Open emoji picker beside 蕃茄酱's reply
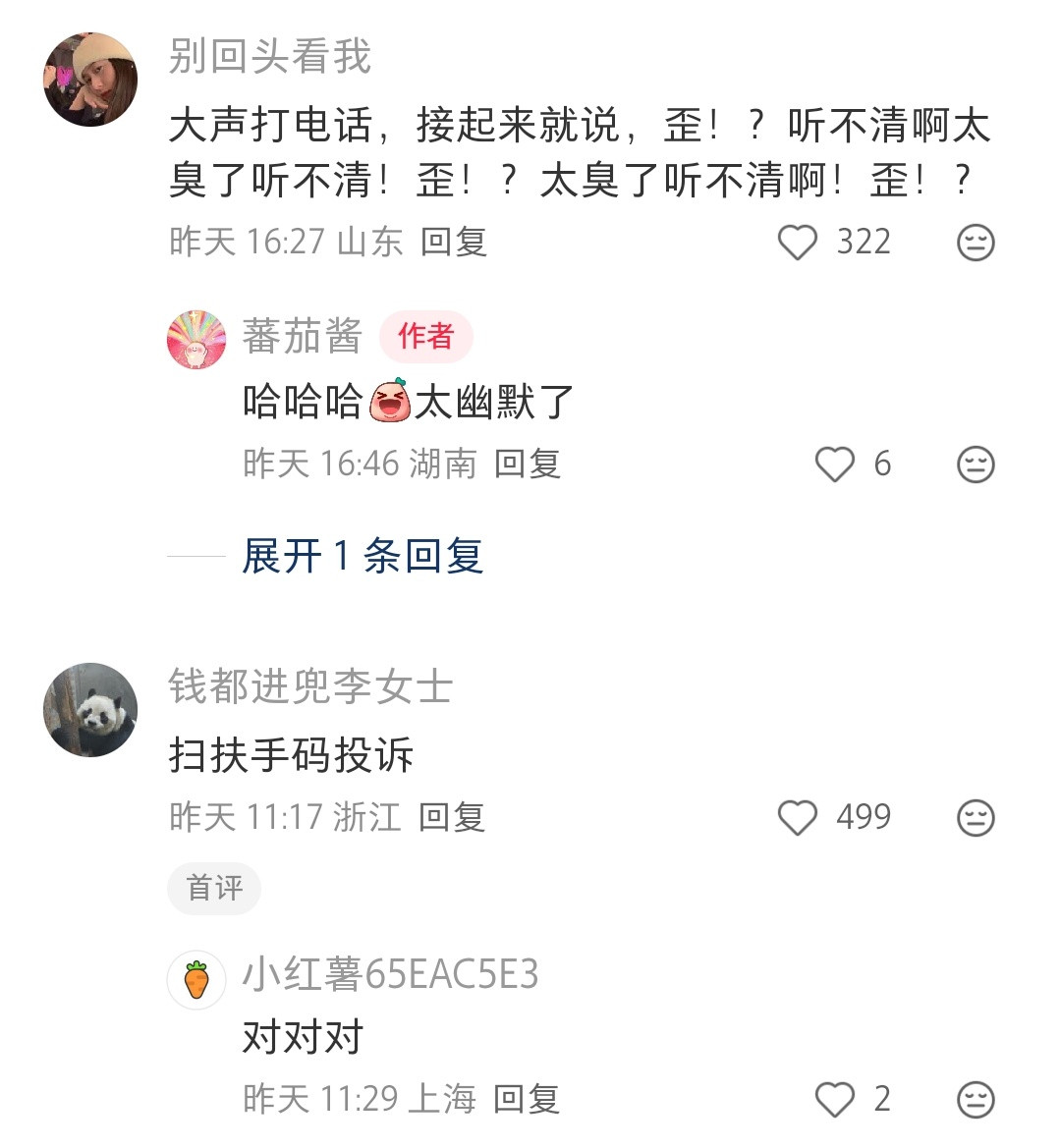 974,465
